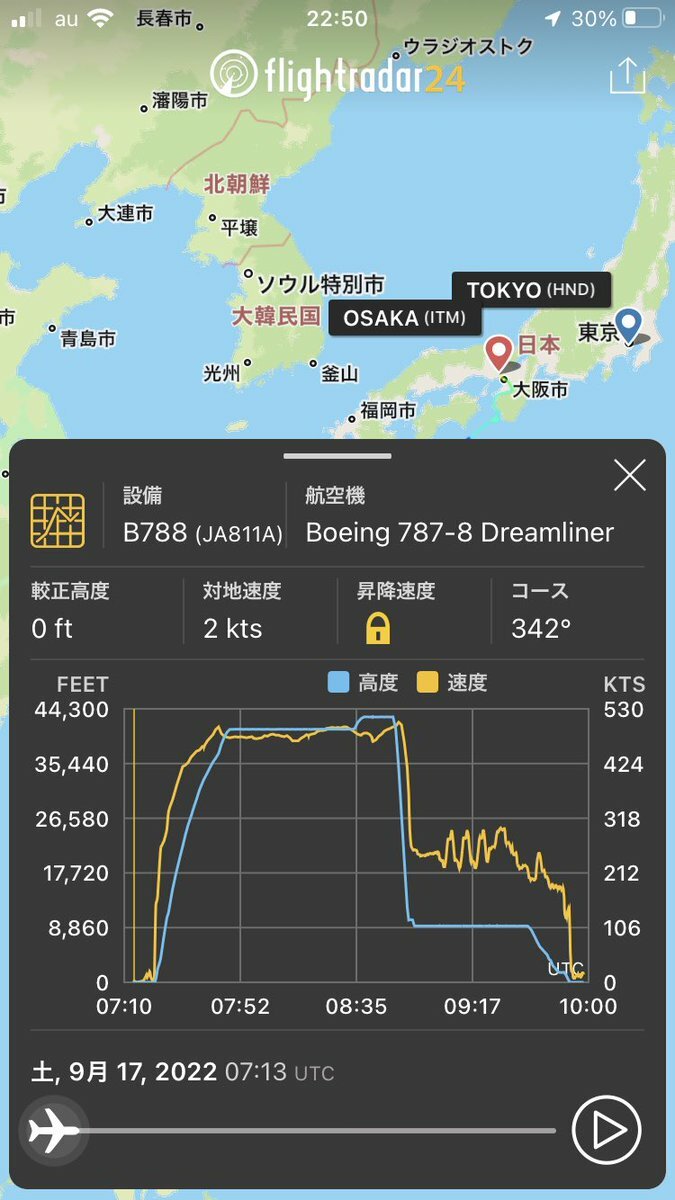This screenshot has height=1200, width=675.
Task: Select the Osaka (ITM) airport marker
Action: [498, 353]
